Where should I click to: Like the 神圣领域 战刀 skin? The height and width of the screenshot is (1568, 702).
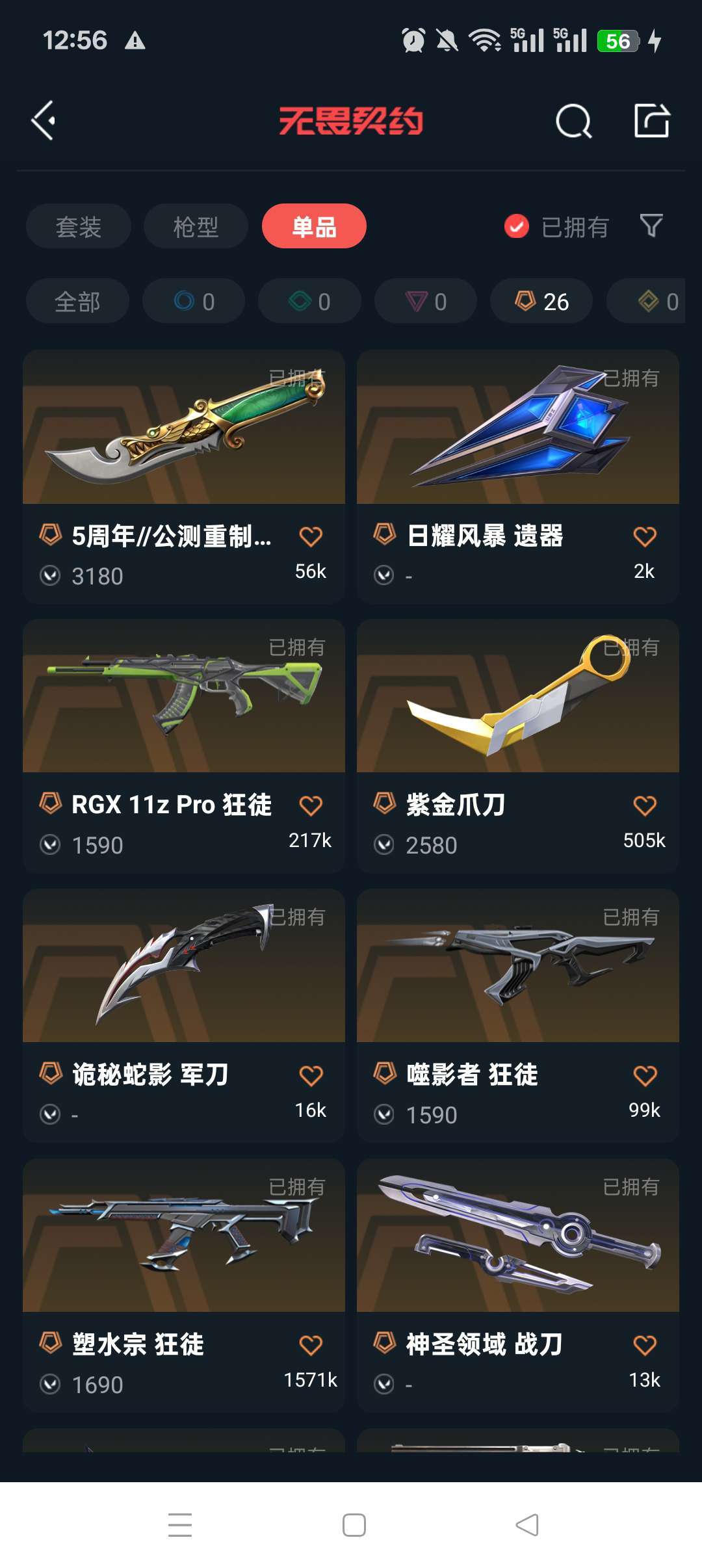[645, 1345]
